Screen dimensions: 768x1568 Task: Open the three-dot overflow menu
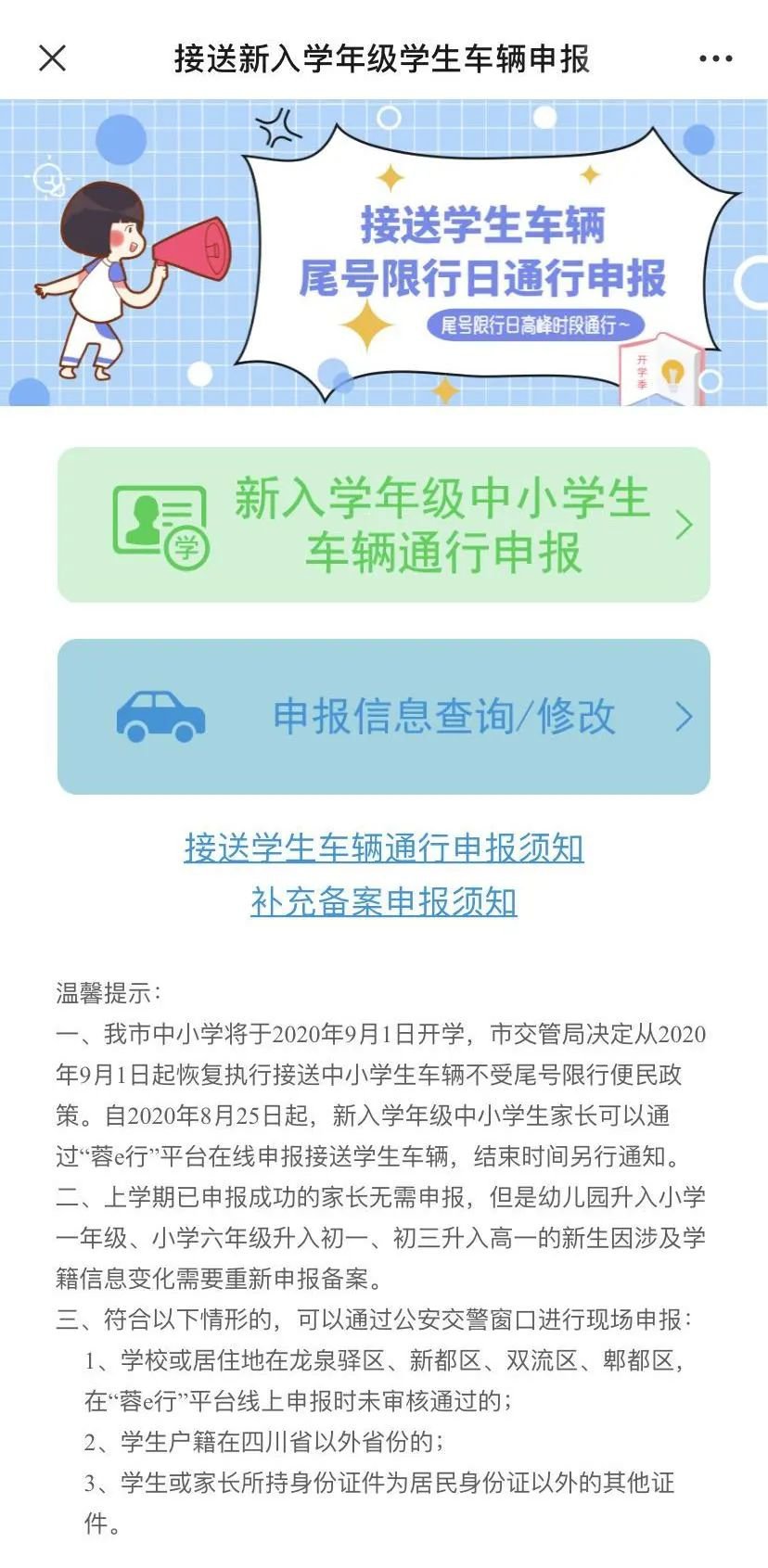click(x=715, y=58)
